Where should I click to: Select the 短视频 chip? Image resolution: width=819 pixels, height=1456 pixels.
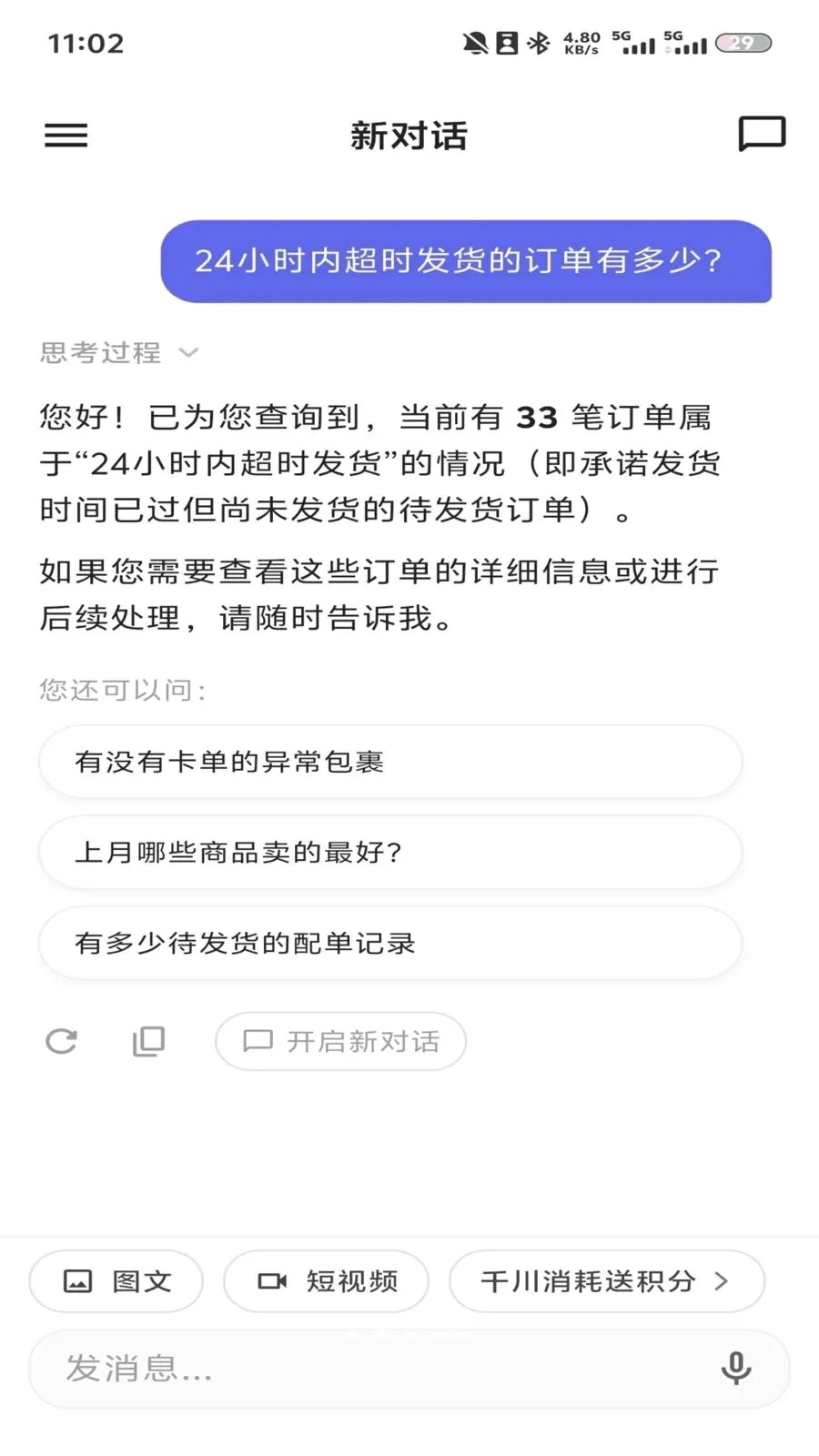326,1281
